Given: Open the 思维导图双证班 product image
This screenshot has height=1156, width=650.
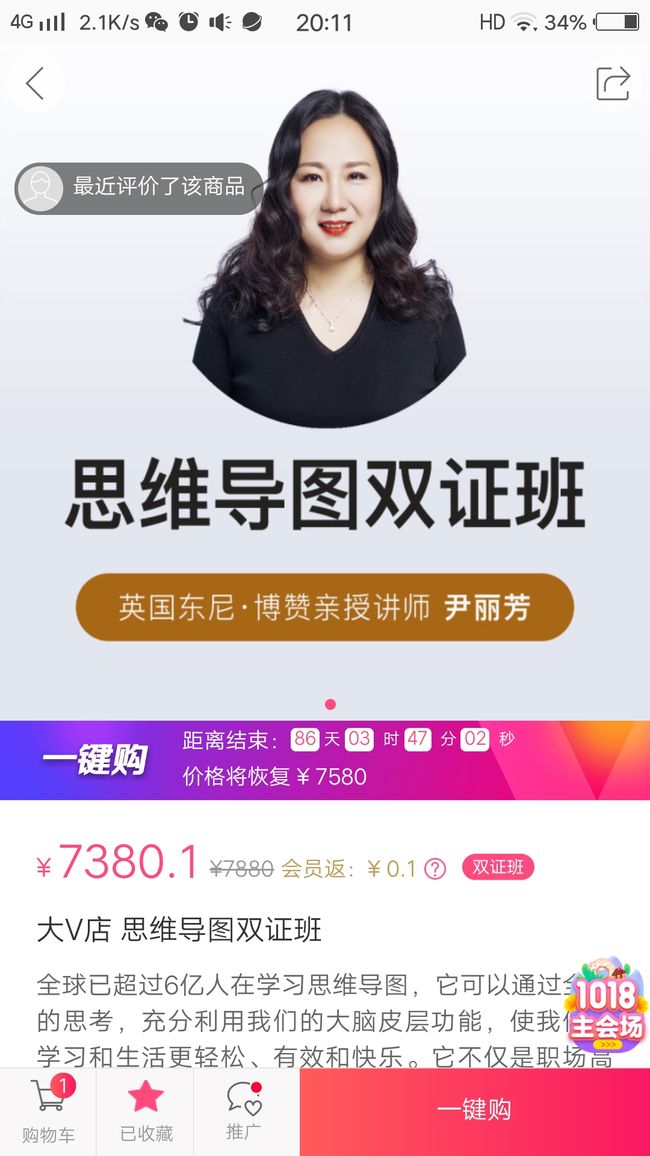Looking at the screenshot, I should coord(325,383).
